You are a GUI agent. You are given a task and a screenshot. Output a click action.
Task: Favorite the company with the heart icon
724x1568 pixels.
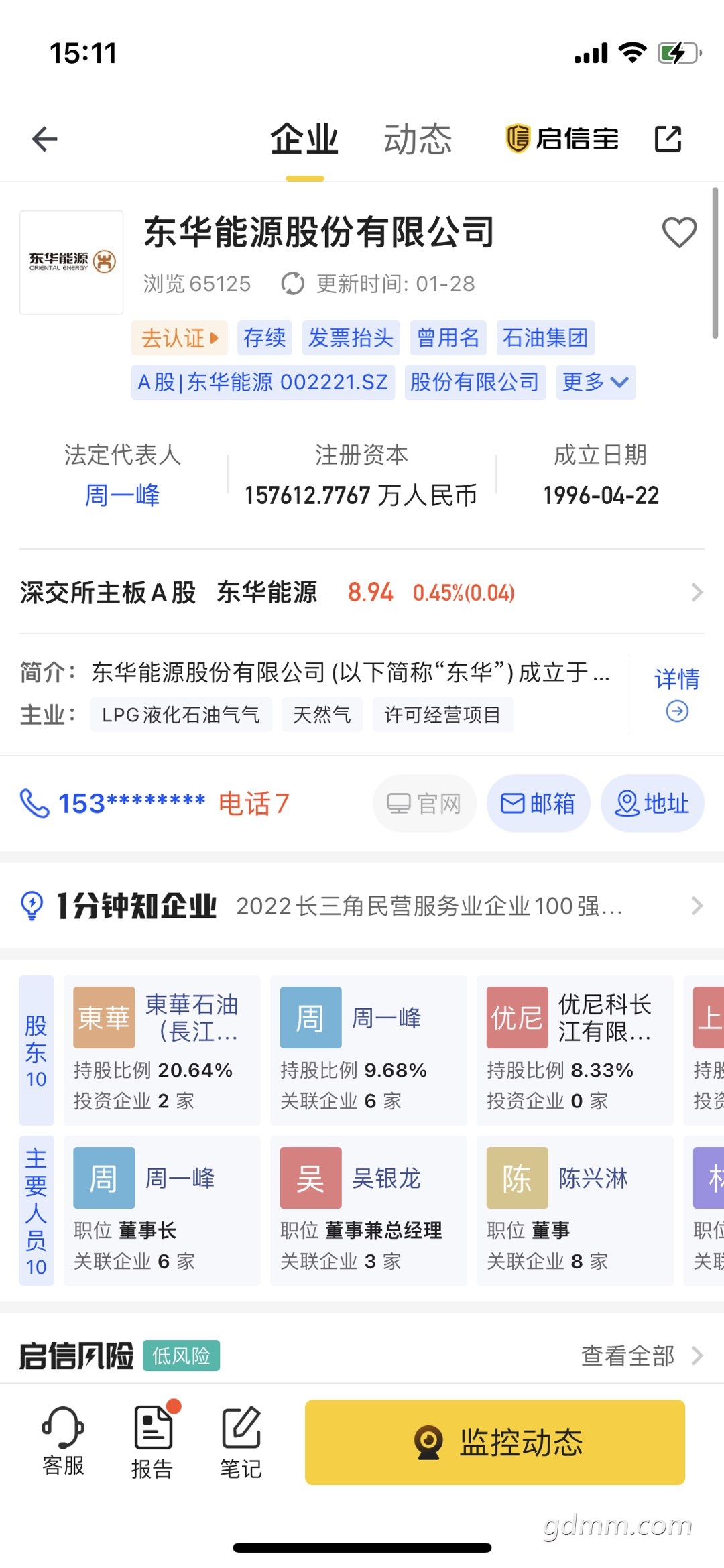pos(679,233)
